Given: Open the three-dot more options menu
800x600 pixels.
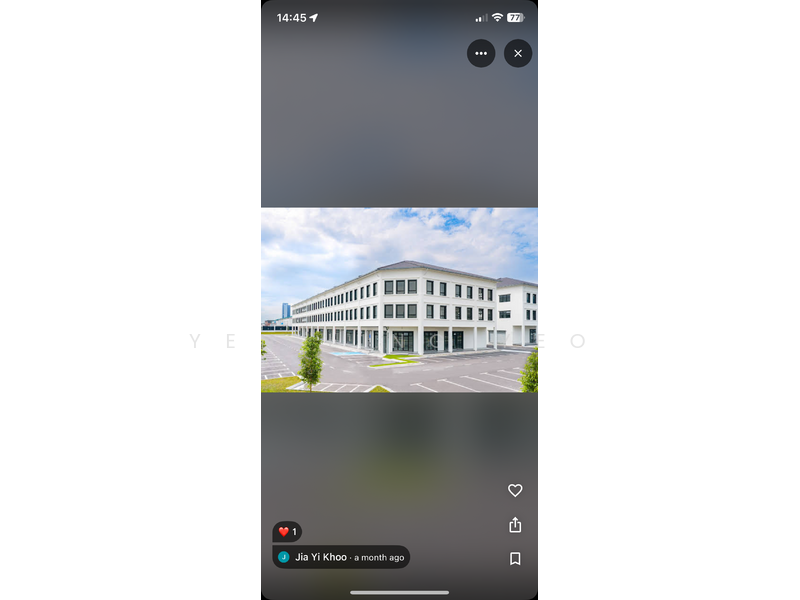Looking at the screenshot, I should point(481,54).
